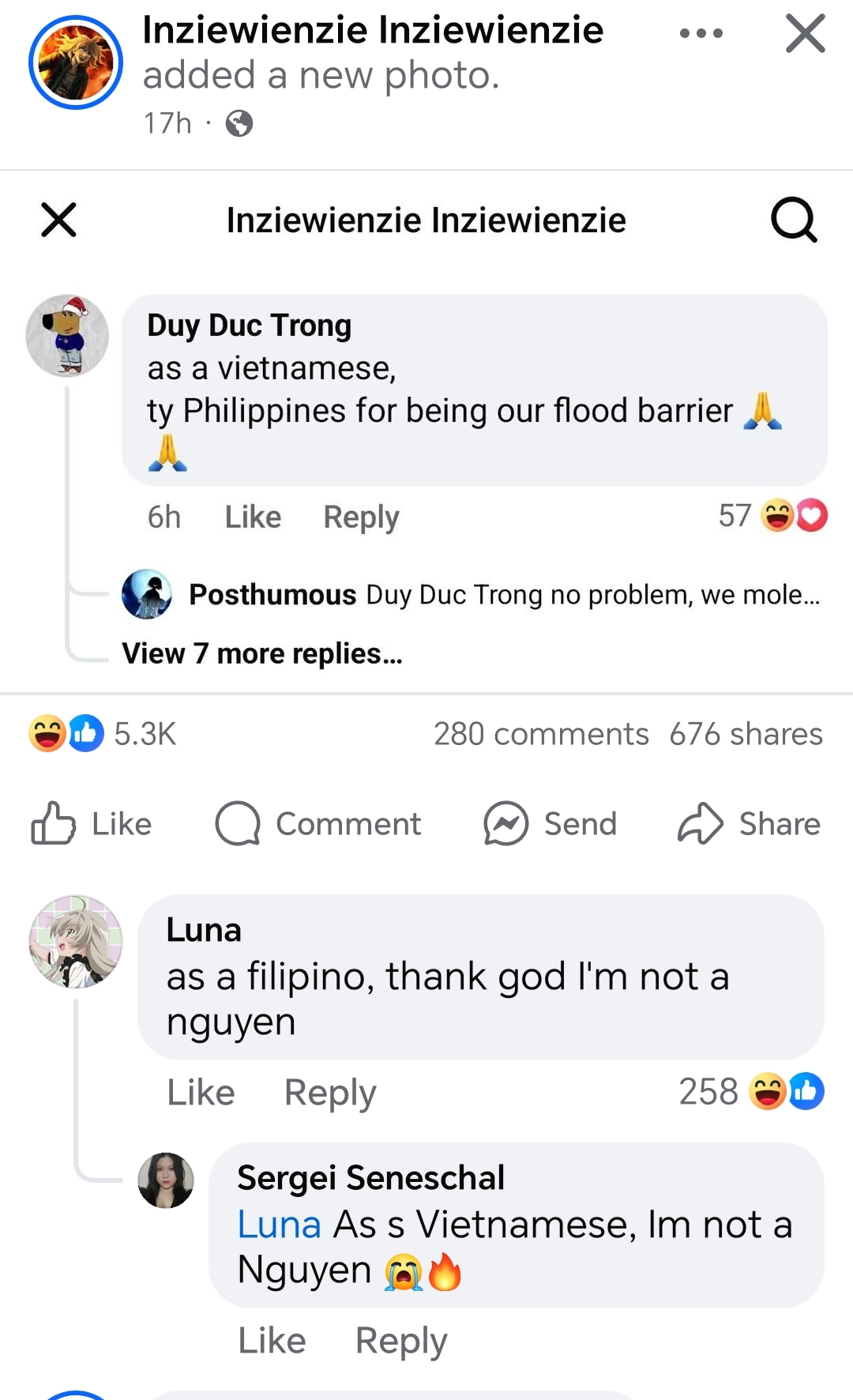Dismiss the post with the top X
The image size is (853, 1400).
805,35
